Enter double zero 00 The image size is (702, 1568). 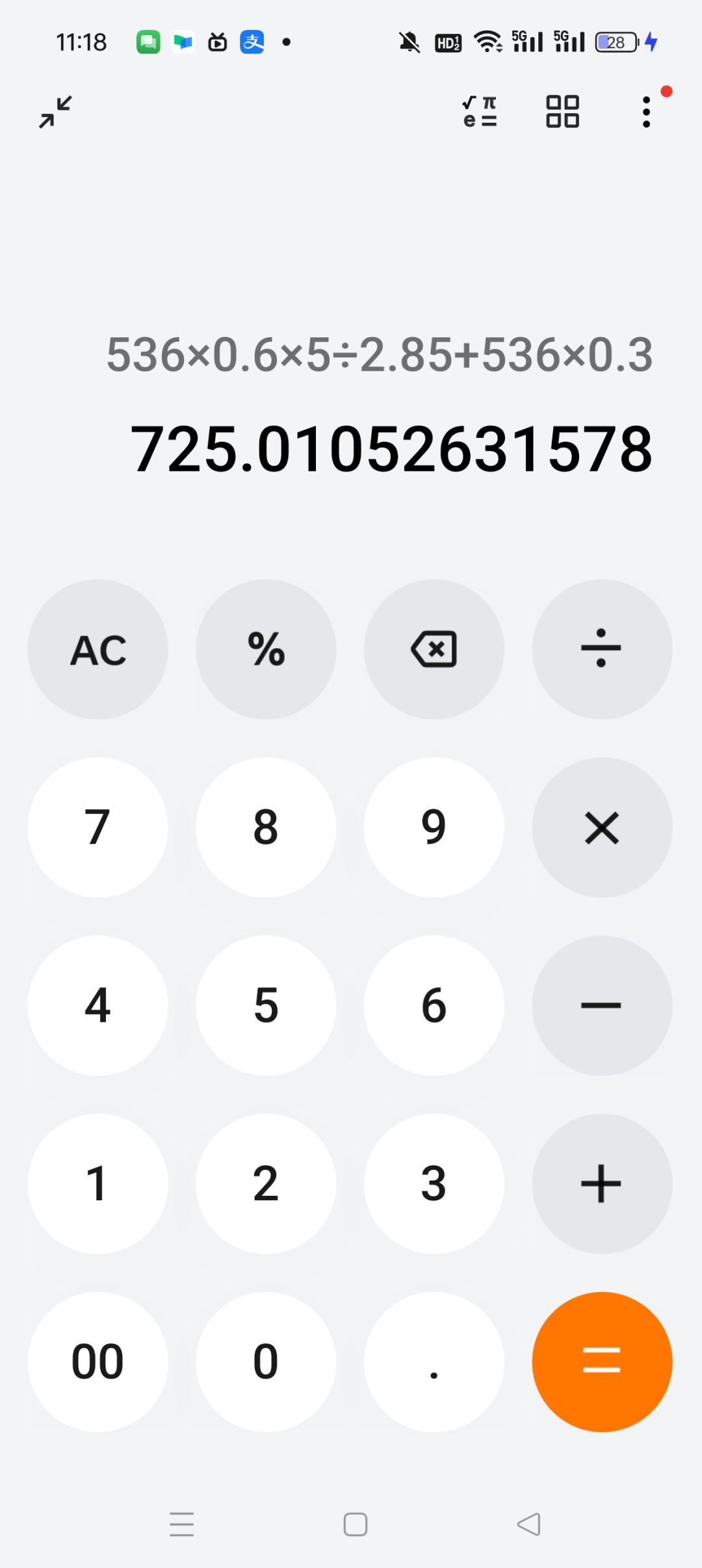(98, 1361)
